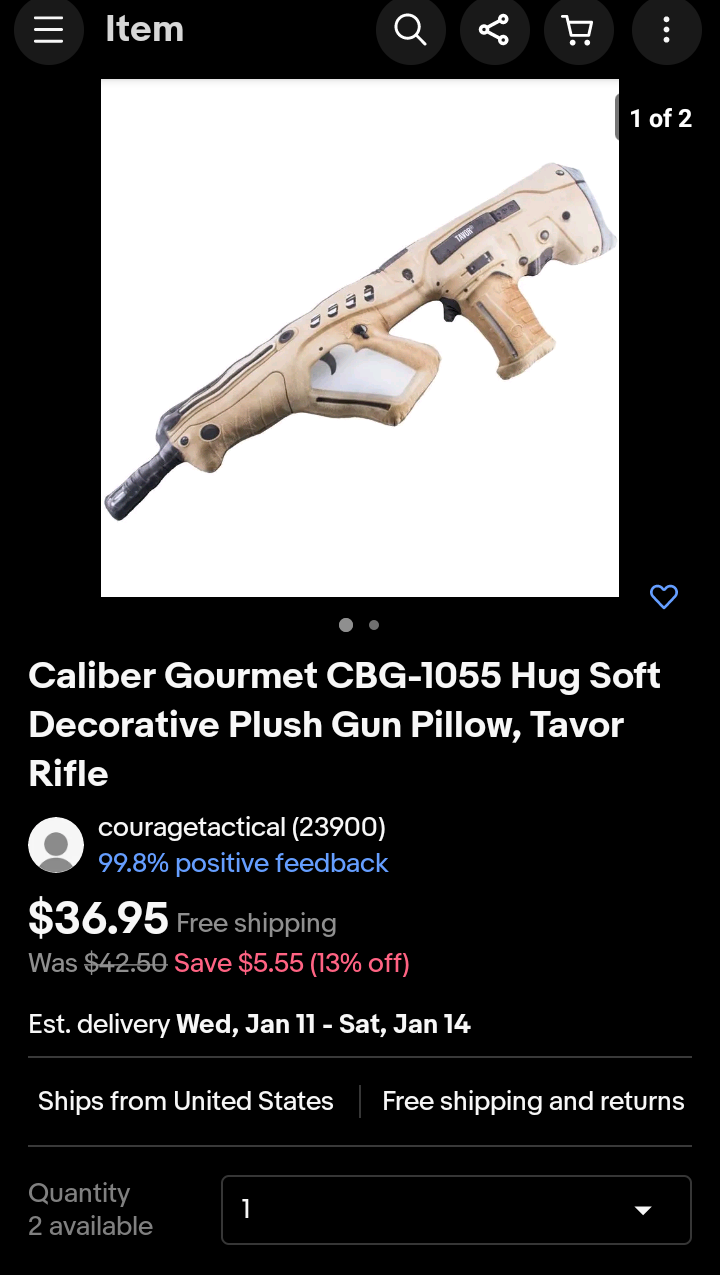Open seller couragetactical's profile

(241, 827)
